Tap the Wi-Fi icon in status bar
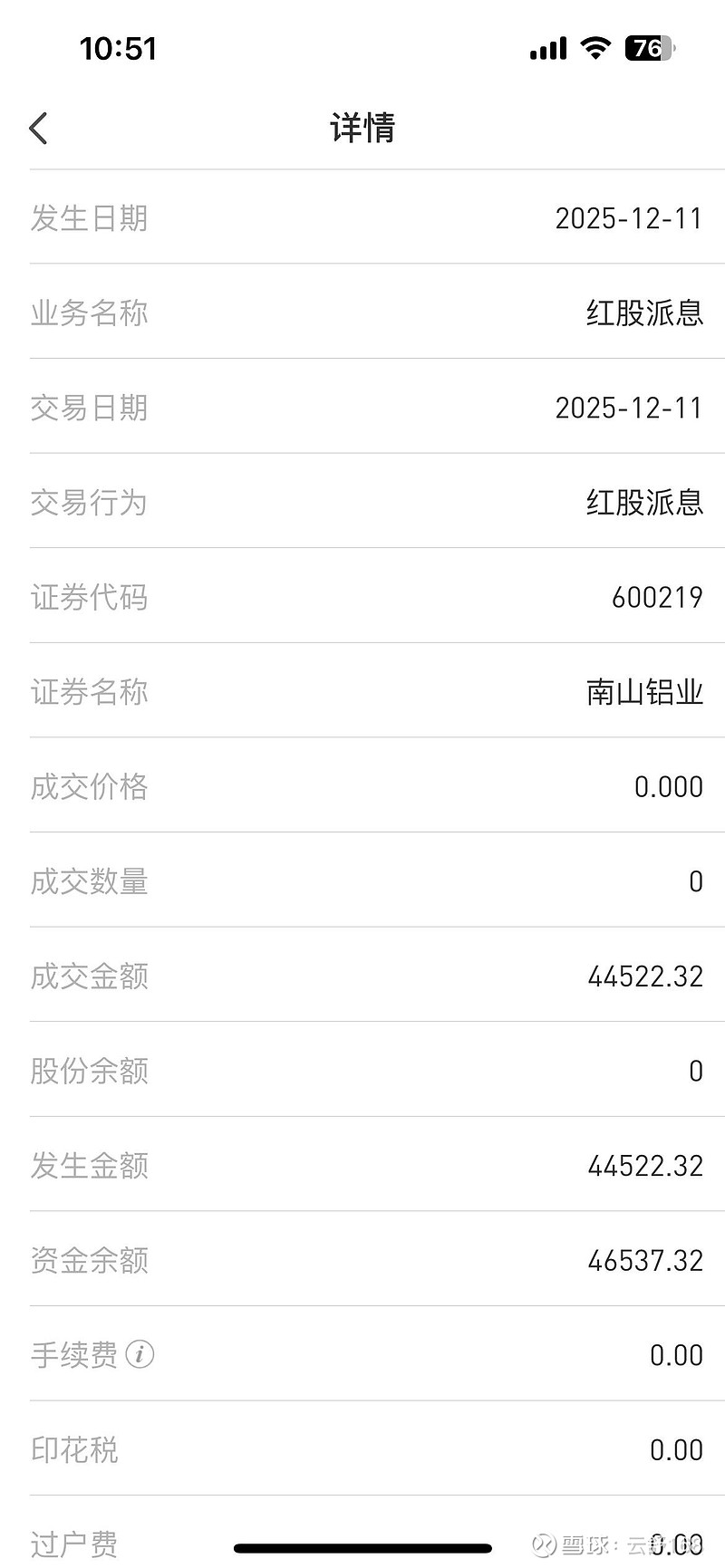 pyautogui.click(x=594, y=47)
